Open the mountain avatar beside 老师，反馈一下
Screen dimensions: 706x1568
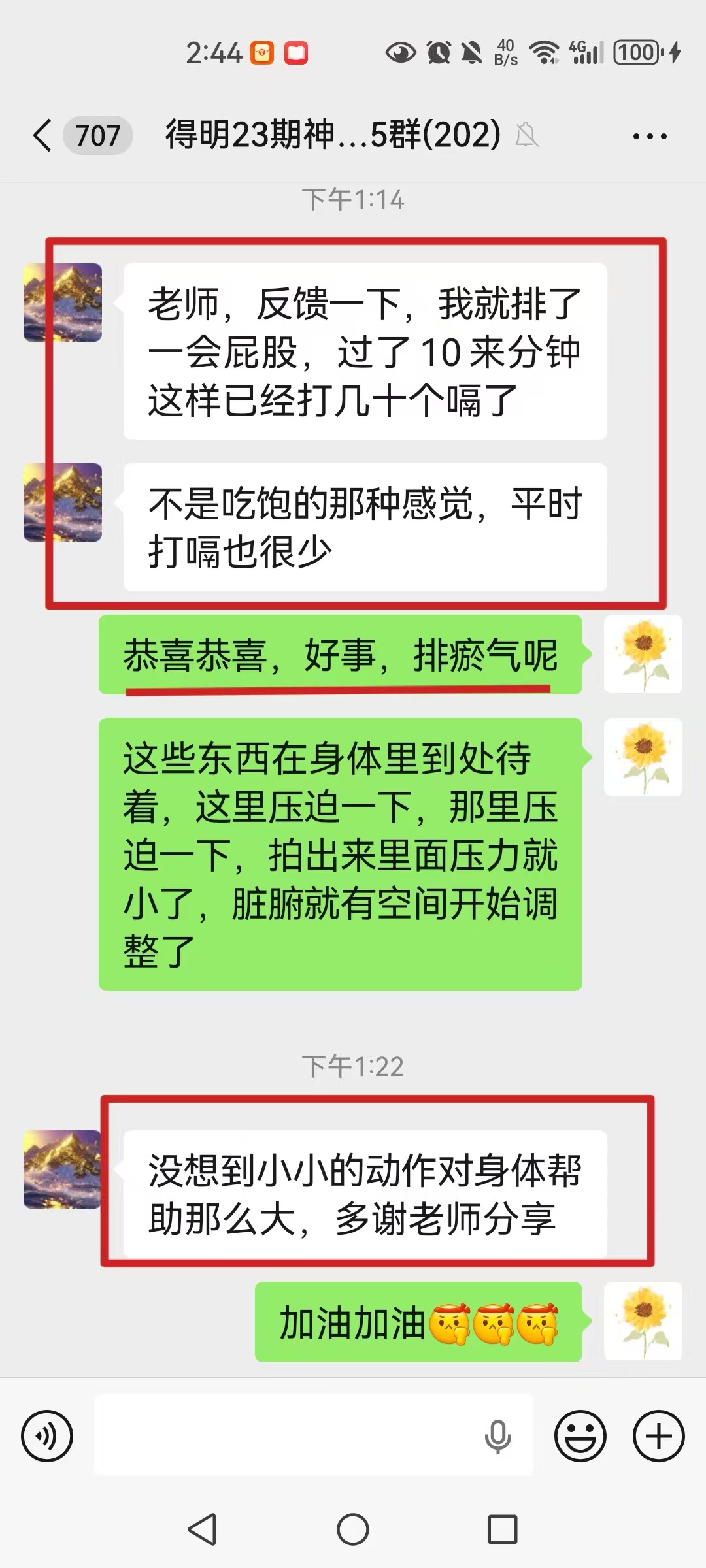[x=63, y=302]
